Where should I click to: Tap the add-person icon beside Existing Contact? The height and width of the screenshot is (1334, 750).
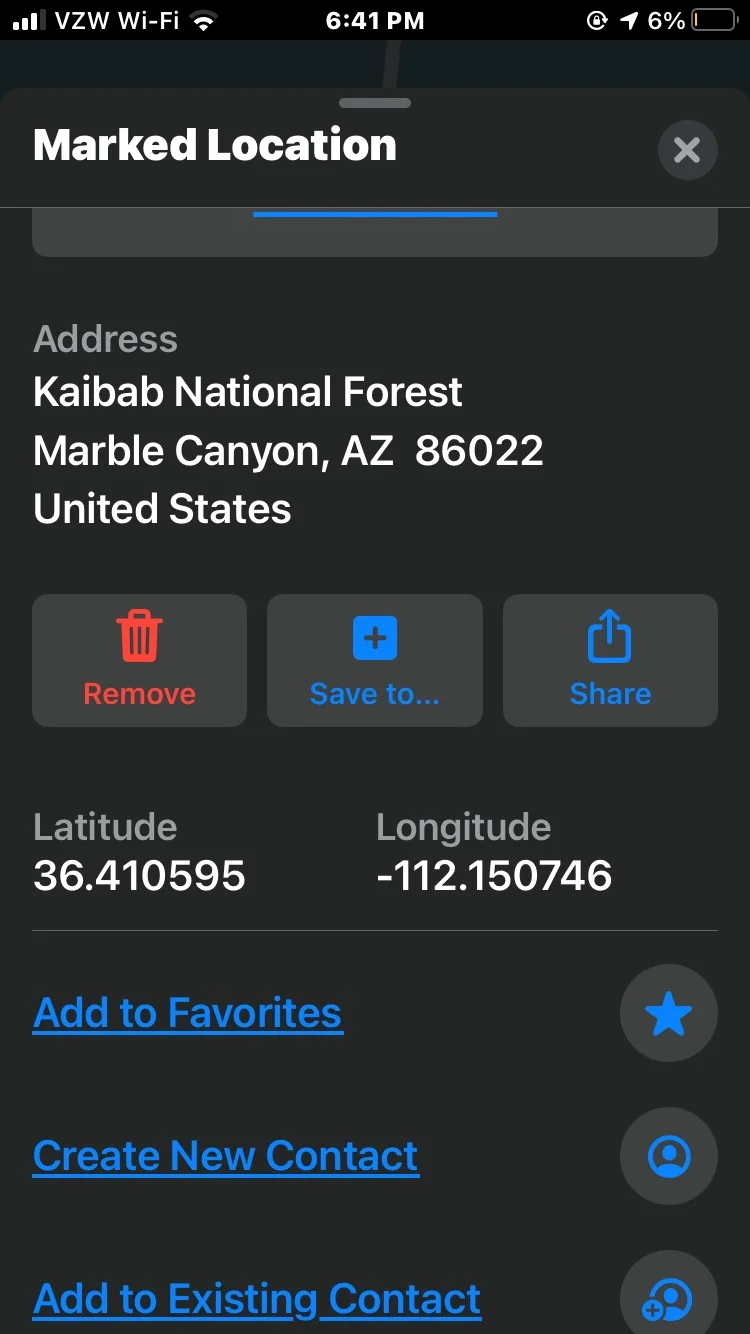pyautogui.click(x=669, y=1294)
